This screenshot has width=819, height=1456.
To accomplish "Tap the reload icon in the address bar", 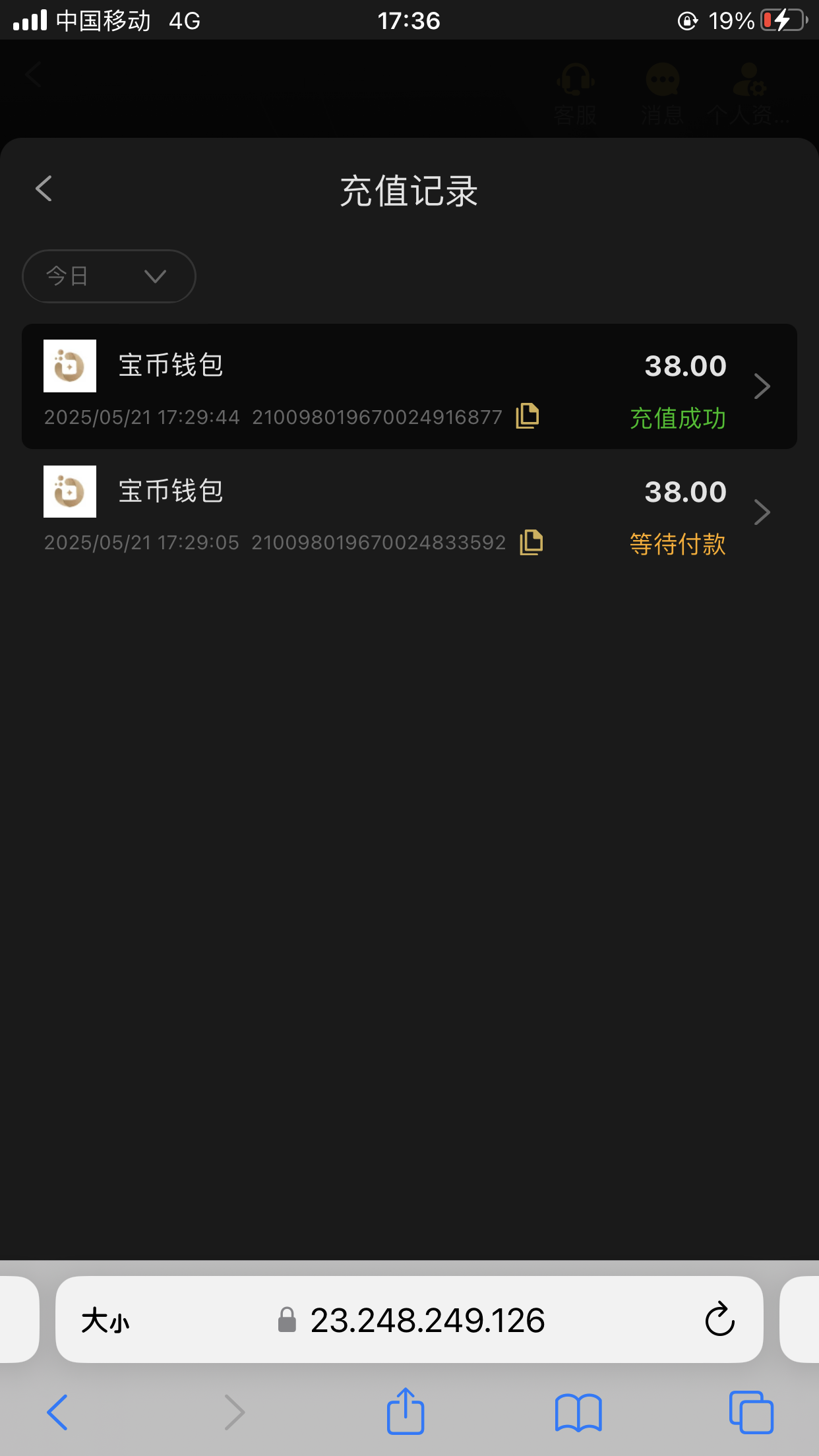I will 720,1319.
